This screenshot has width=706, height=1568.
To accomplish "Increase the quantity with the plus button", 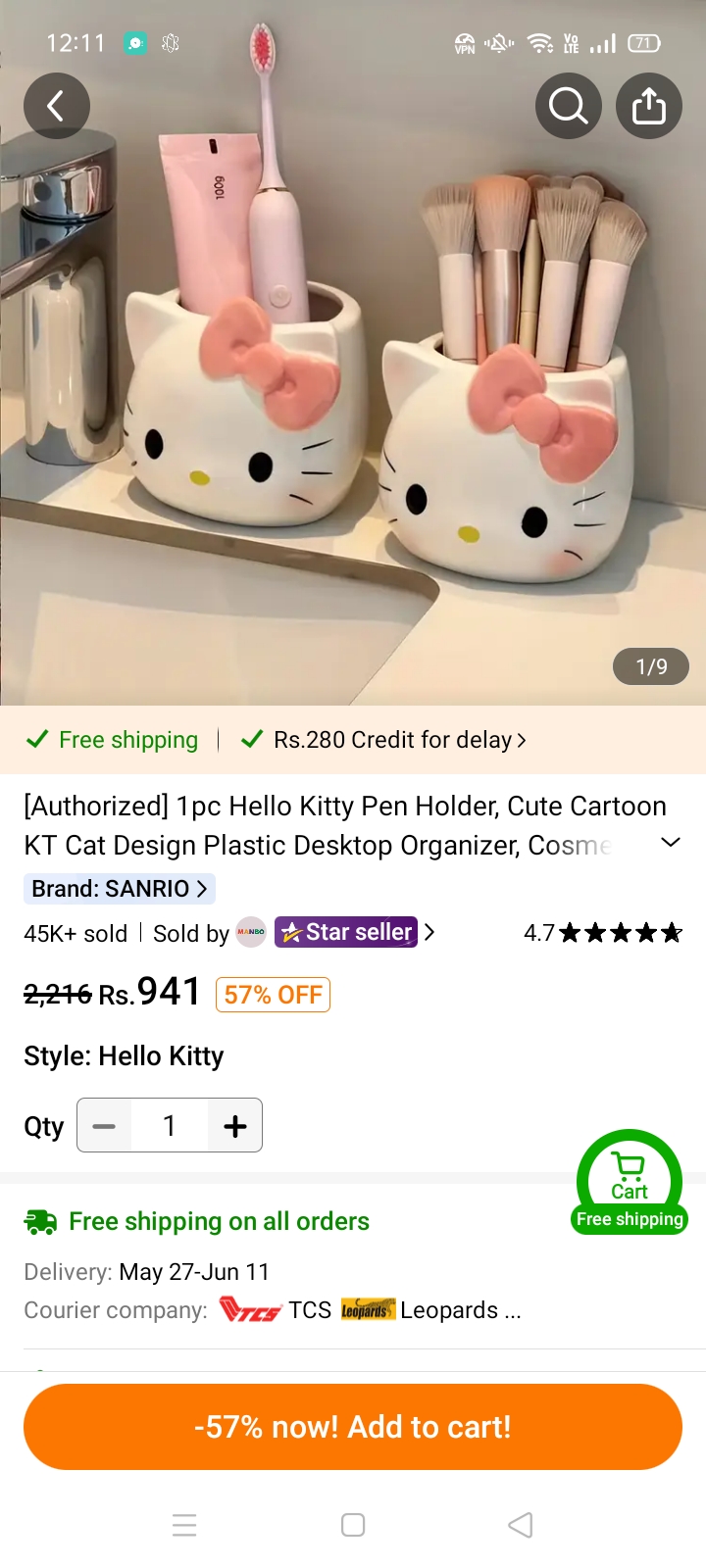I will coord(235,1126).
